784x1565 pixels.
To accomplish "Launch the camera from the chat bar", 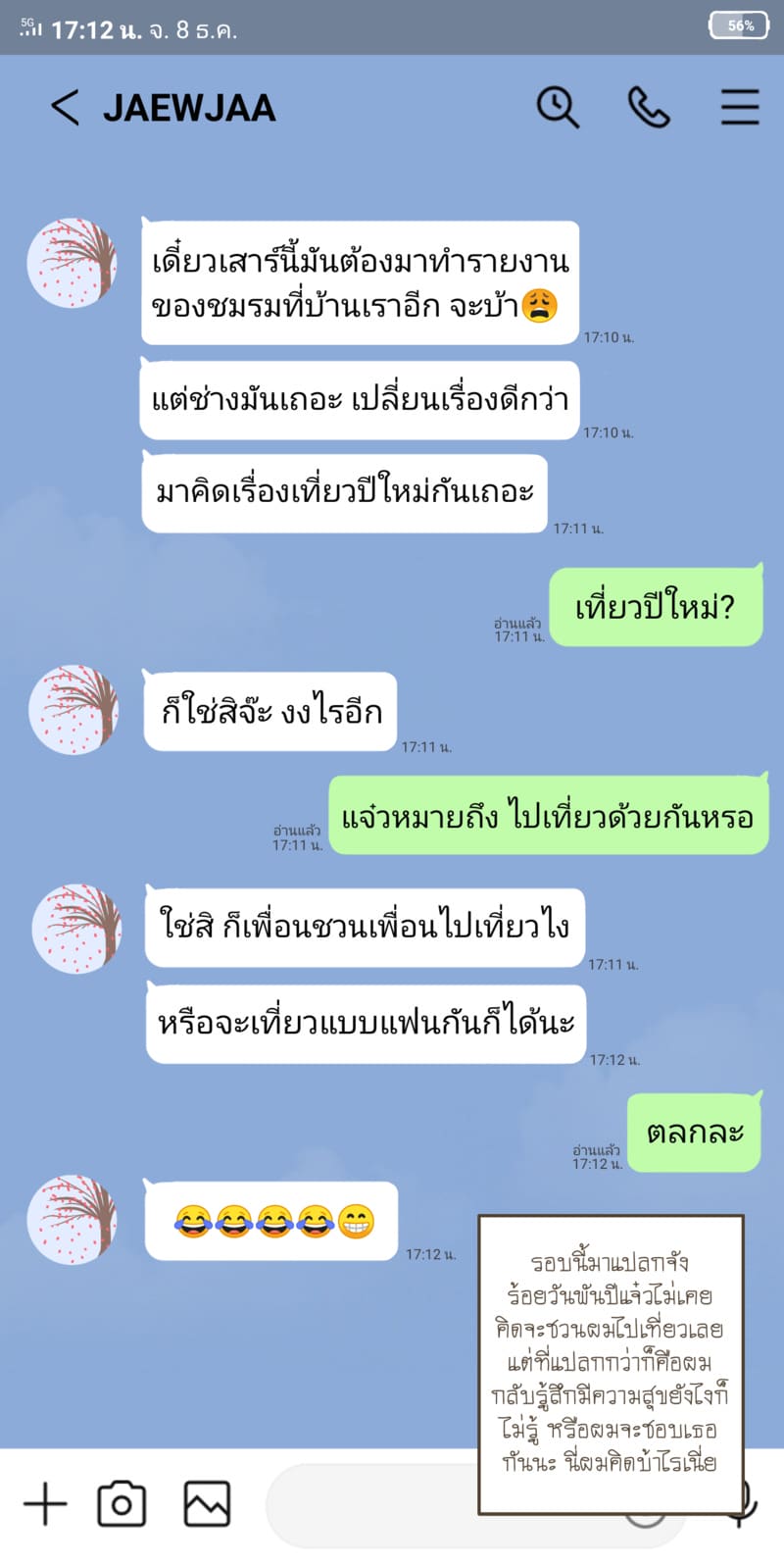I will click(122, 1502).
